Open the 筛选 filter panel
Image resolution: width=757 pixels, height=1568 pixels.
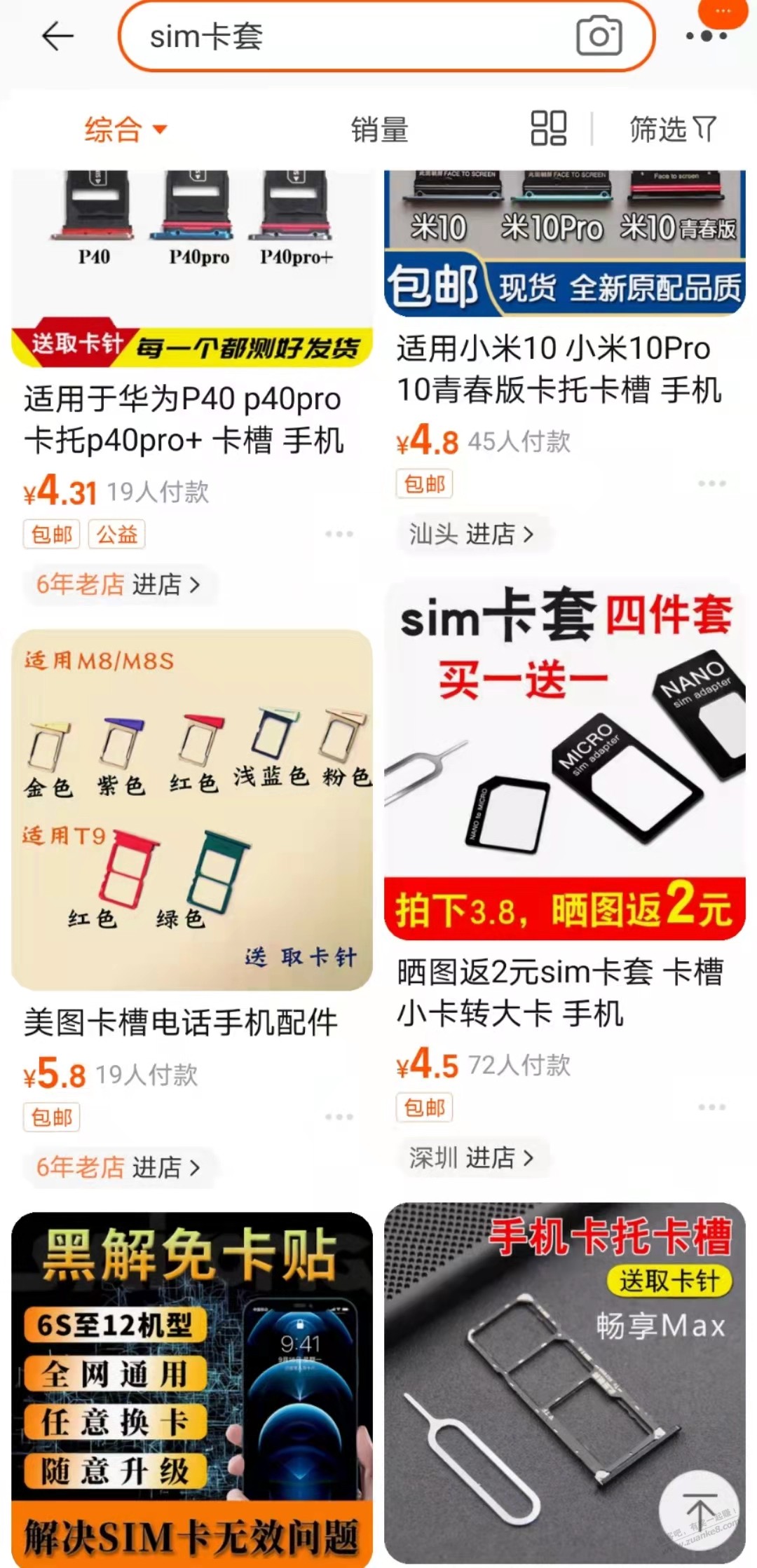671,130
